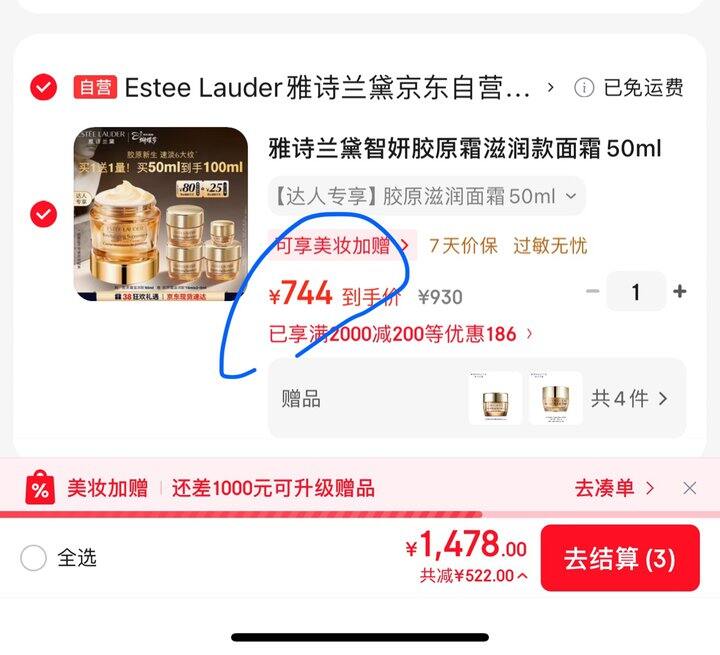This screenshot has height=655, width=720.
Task: Deselect the 智妍胶原霜 product checkbox
Action: [x=43, y=213]
